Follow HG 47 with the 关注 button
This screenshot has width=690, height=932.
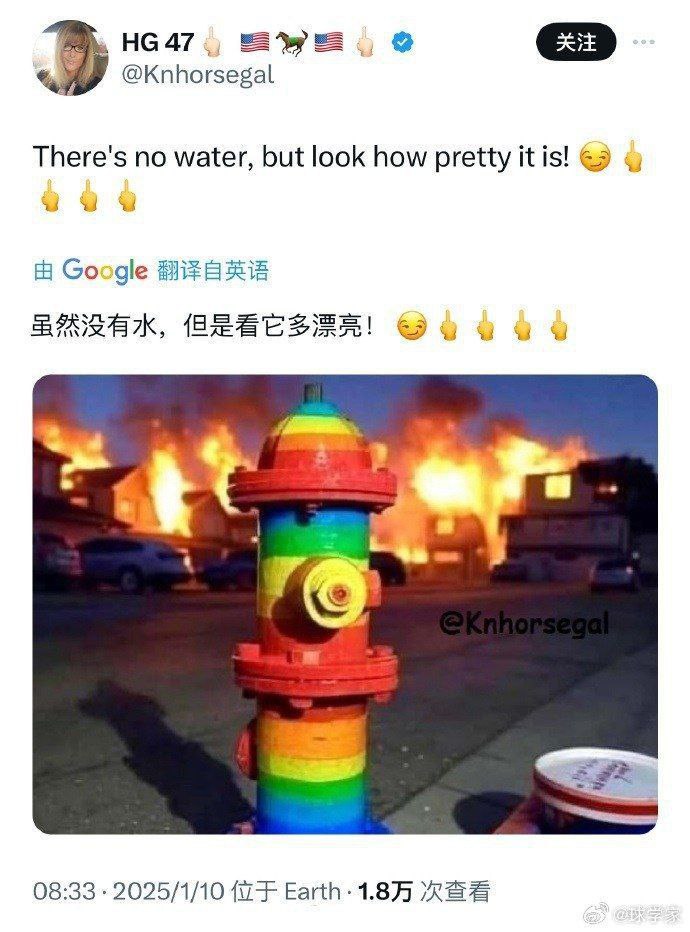coord(576,42)
